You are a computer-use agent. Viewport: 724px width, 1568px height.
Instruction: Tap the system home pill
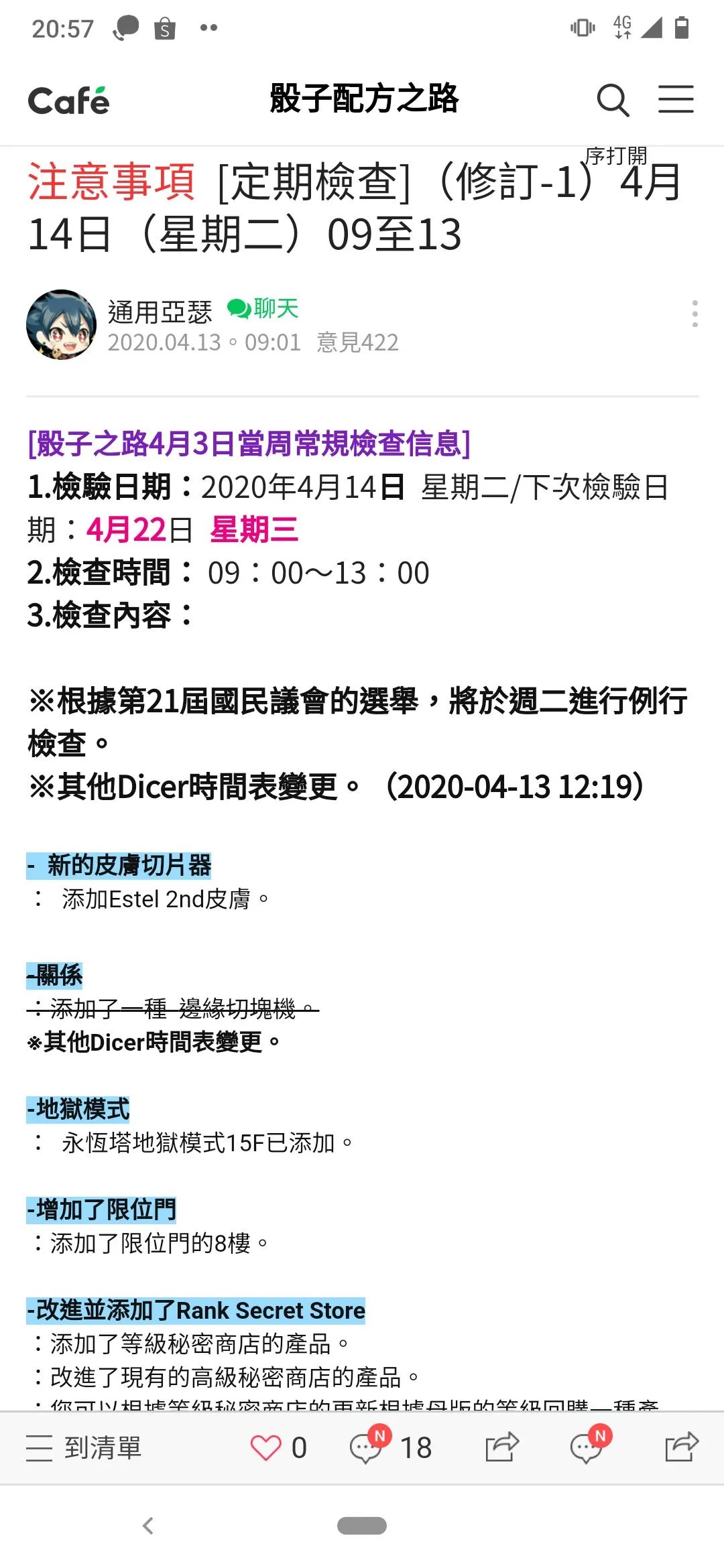[x=362, y=1526]
